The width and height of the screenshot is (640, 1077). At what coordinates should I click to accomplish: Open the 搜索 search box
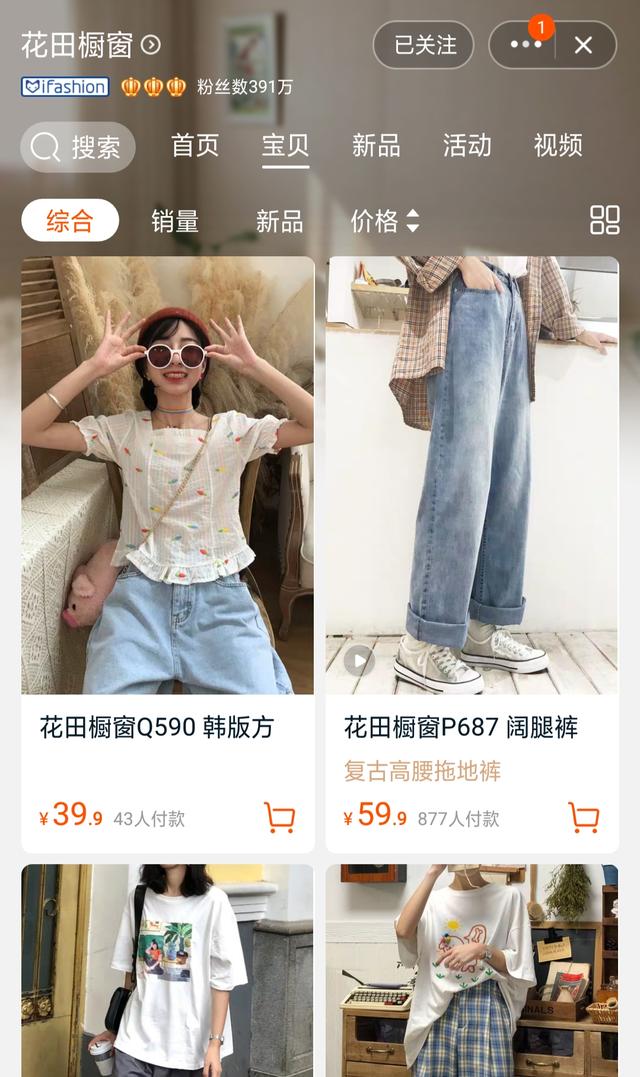coord(78,147)
